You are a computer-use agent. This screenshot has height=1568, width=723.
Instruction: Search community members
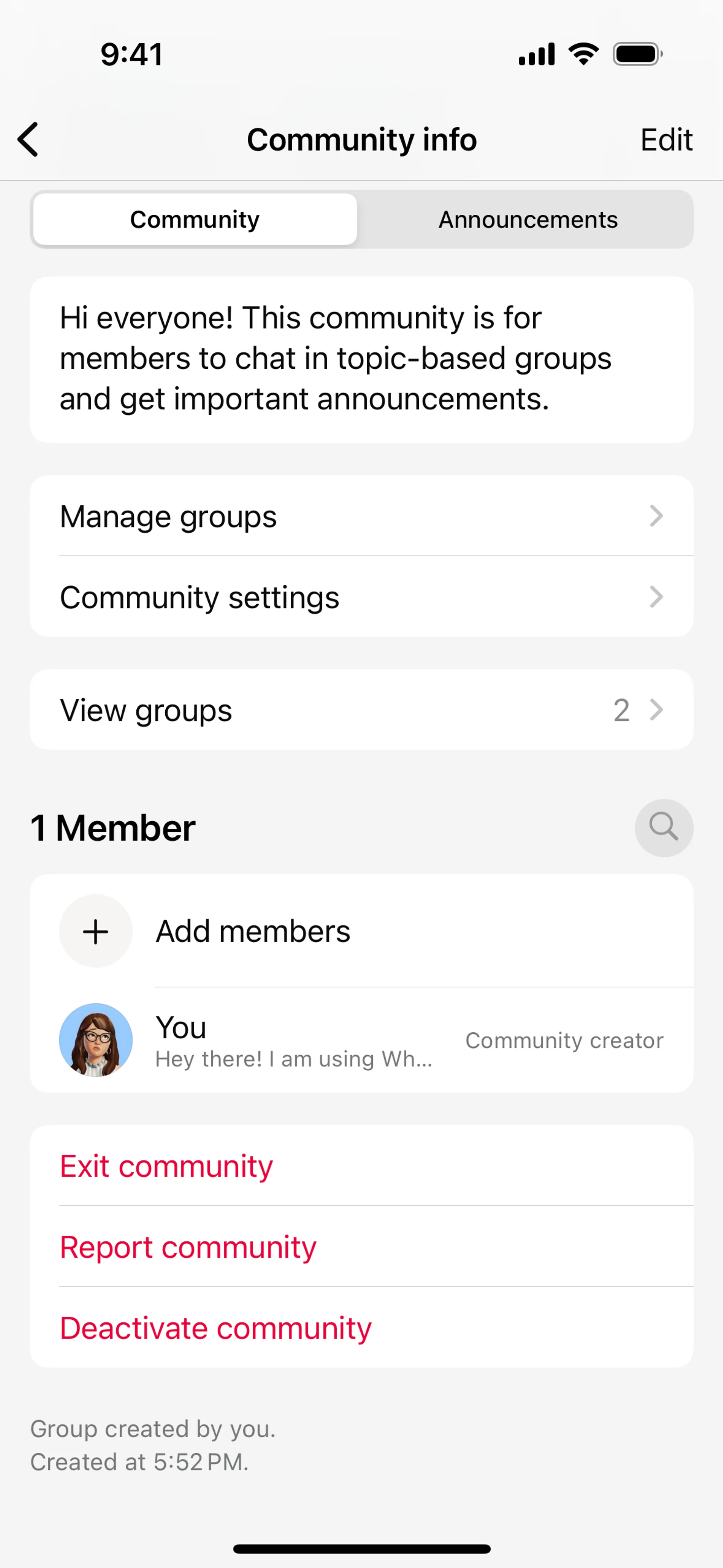click(x=664, y=828)
